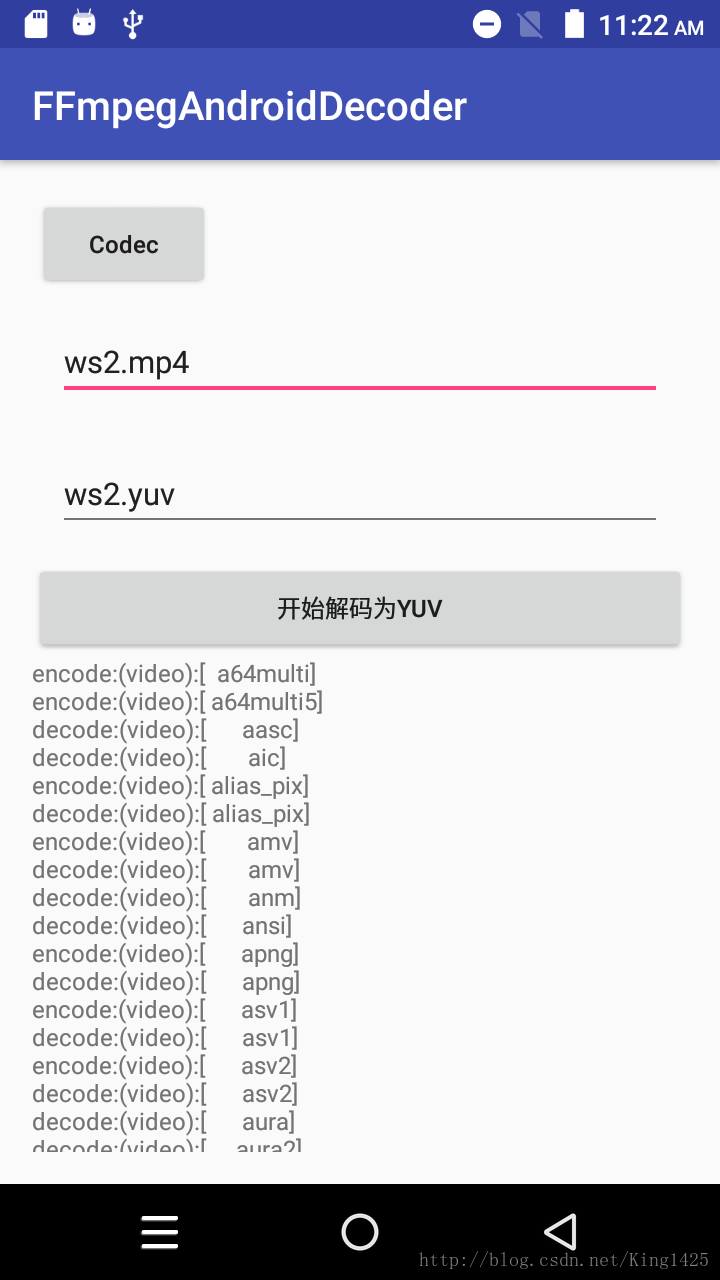The width and height of the screenshot is (720, 1280).
Task: Tap the Codec button
Action: (x=124, y=244)
